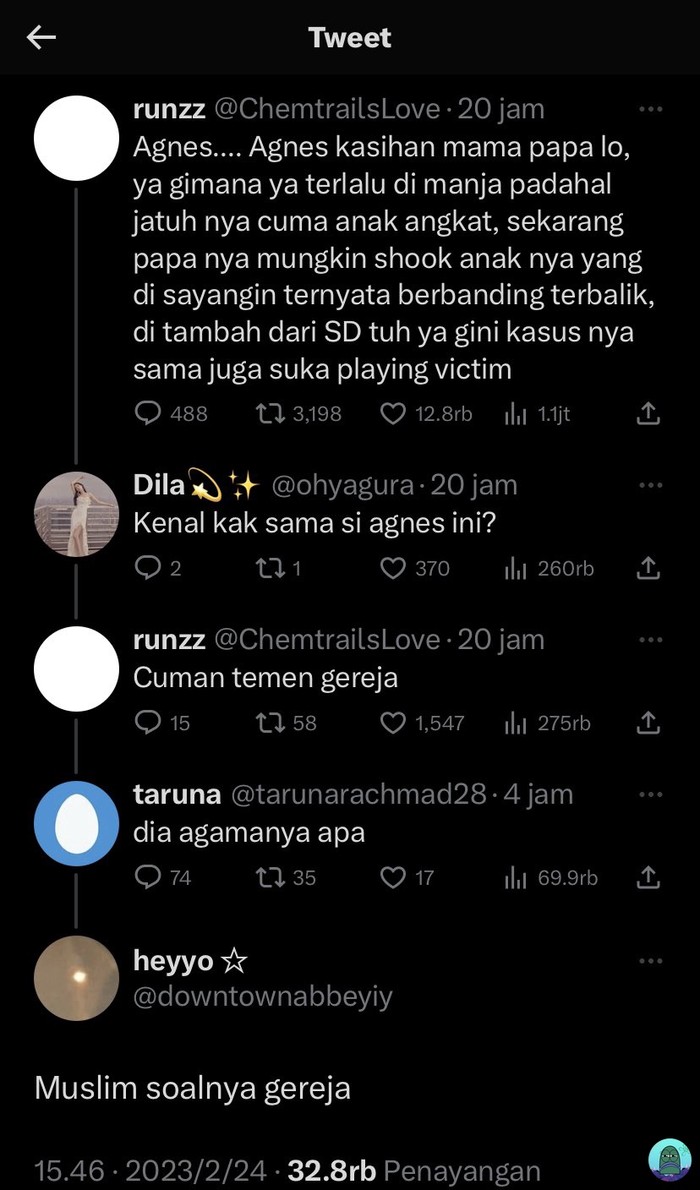View analytics for taruna's 69.9rb views
700x1190 pixels.
click(515, 877)
